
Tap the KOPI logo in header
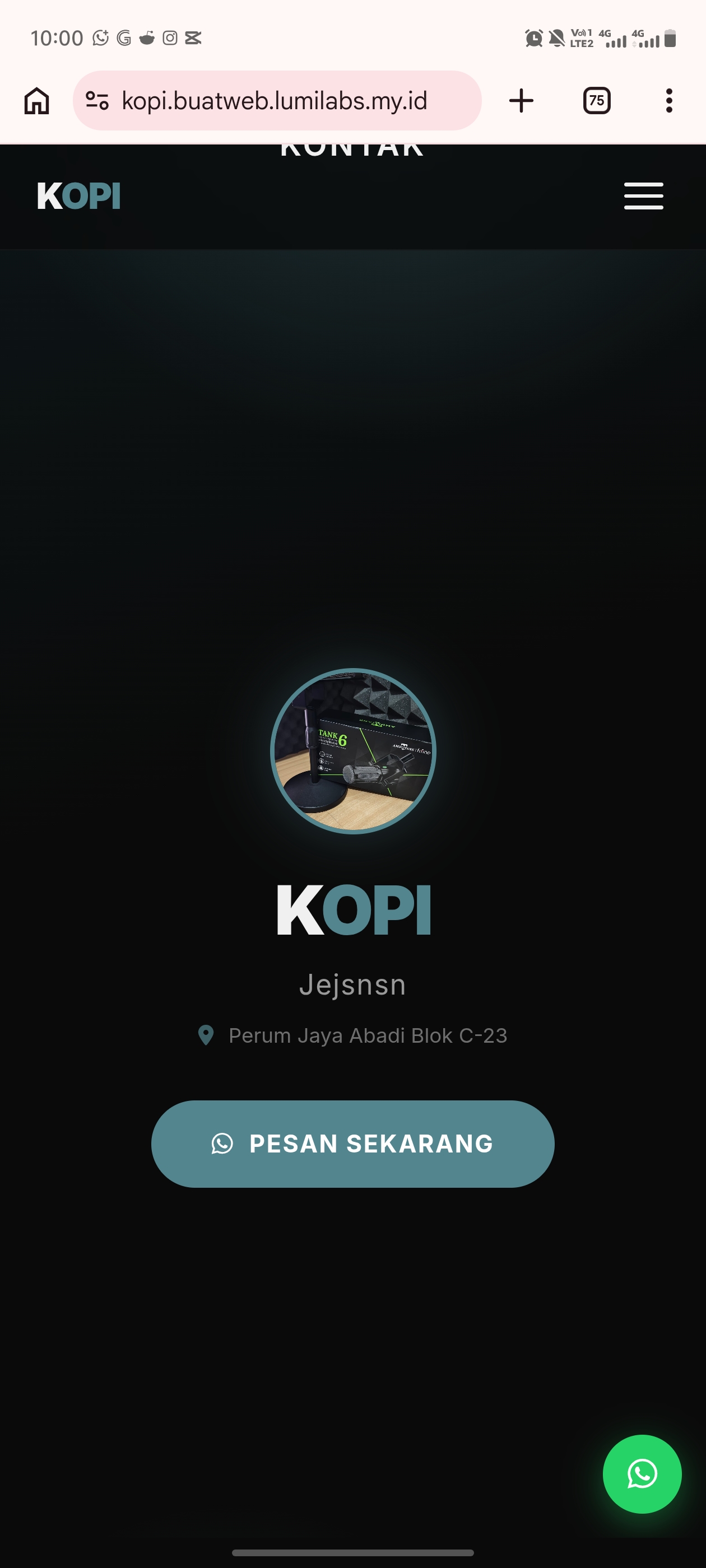pos(78,196)
